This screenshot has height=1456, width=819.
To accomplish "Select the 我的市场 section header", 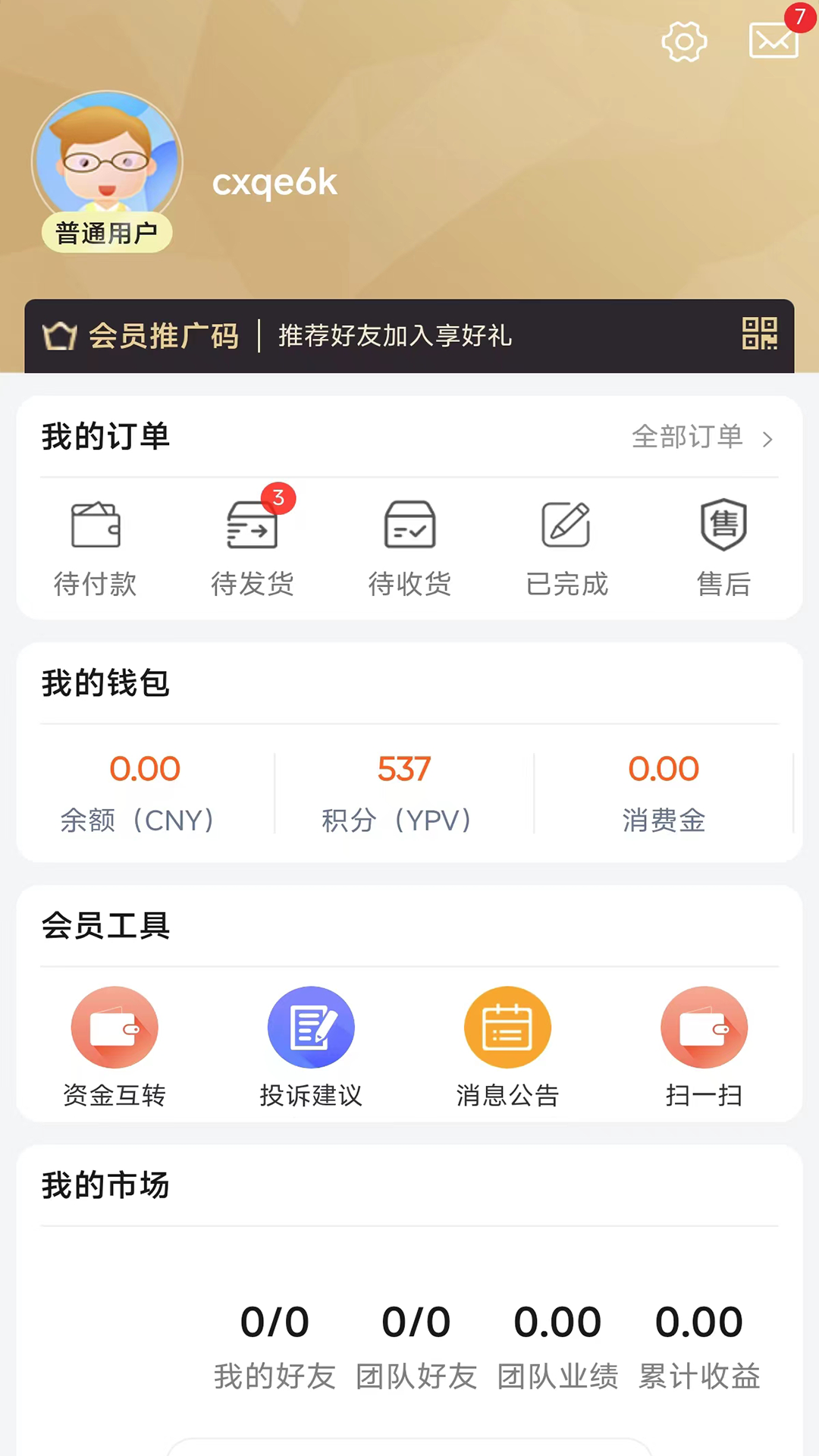I will [105, 1185].
